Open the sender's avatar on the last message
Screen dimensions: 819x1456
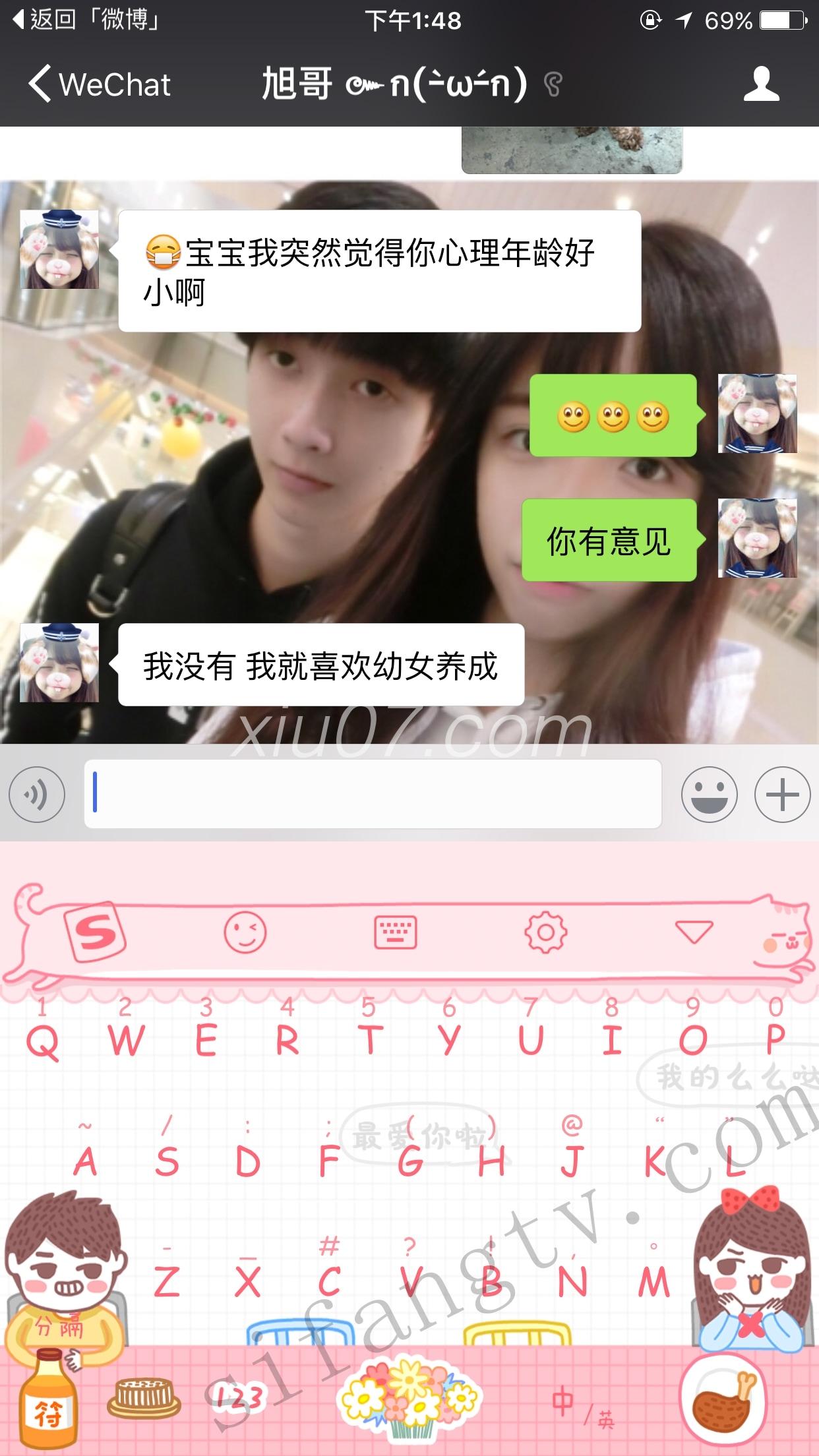(x=59, y=662)
